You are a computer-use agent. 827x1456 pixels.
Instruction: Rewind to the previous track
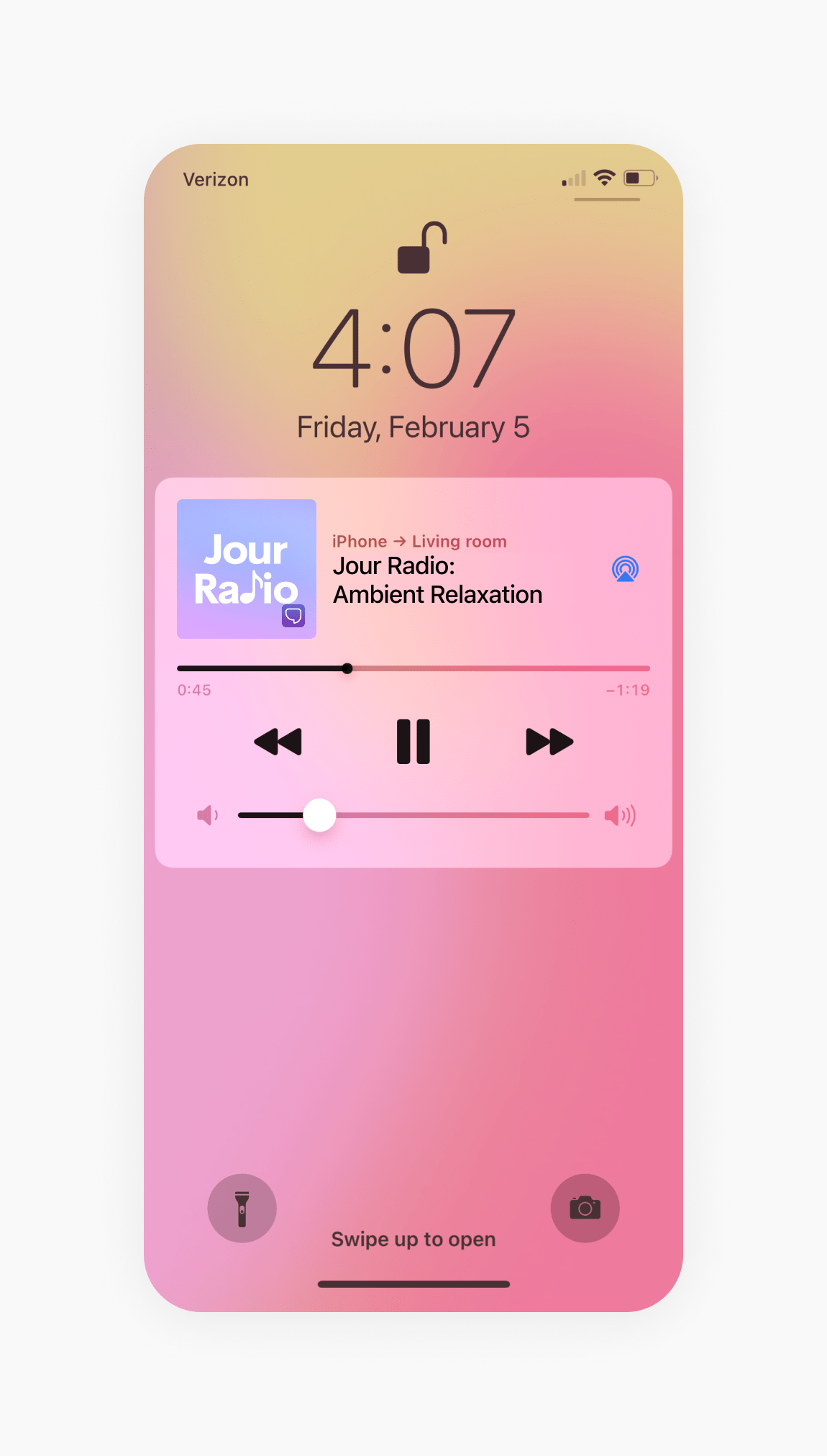coord(278,742)
